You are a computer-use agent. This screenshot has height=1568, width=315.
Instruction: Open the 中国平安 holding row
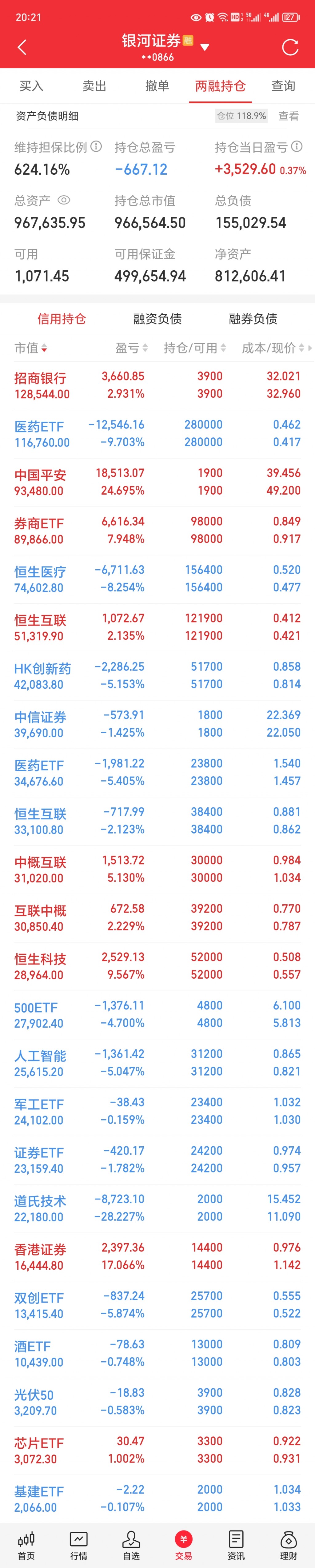pyautogui.click(x=157, y=482)
